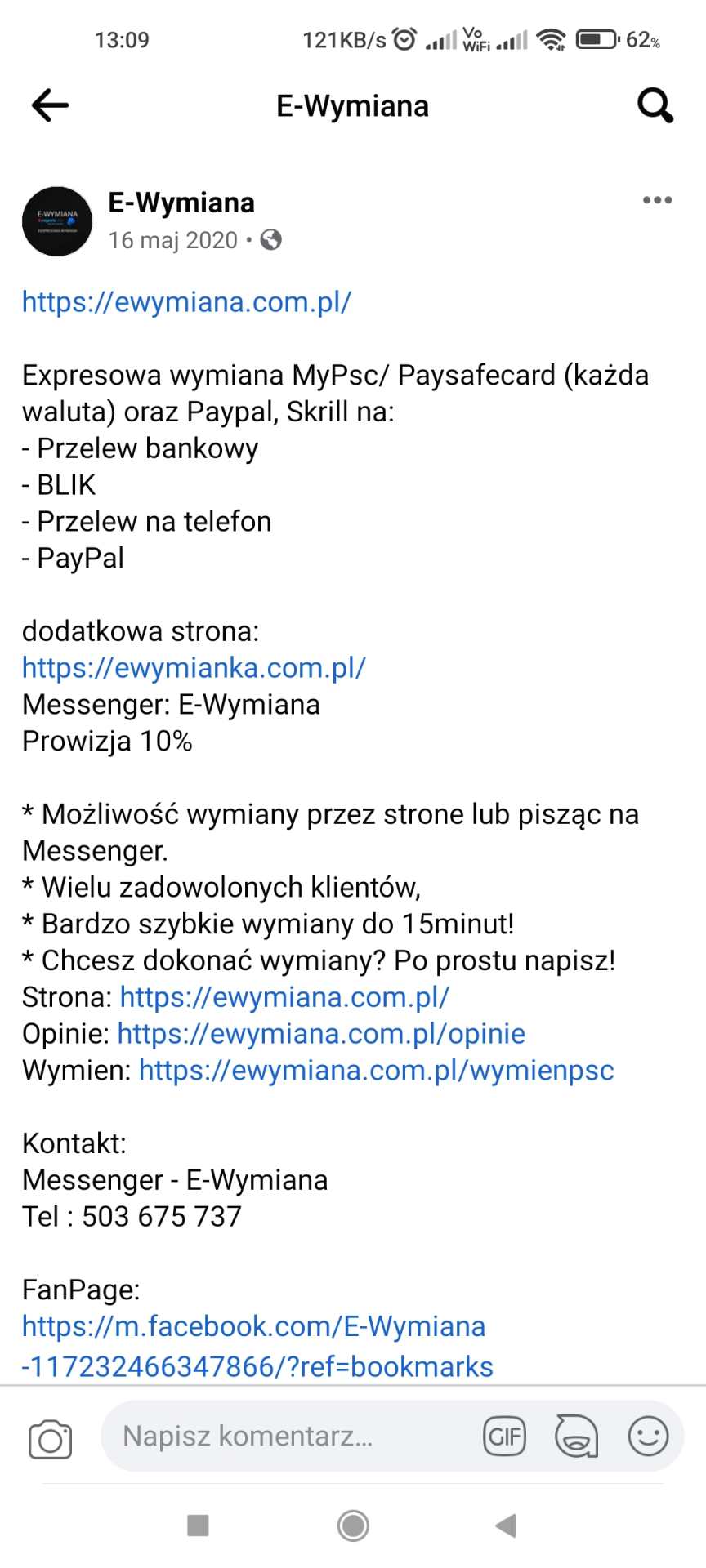Image resolution: width=706 pixels, height=1568 pixels.
Task: Open the sticker picker in comment box
Action: (576, 1437)
